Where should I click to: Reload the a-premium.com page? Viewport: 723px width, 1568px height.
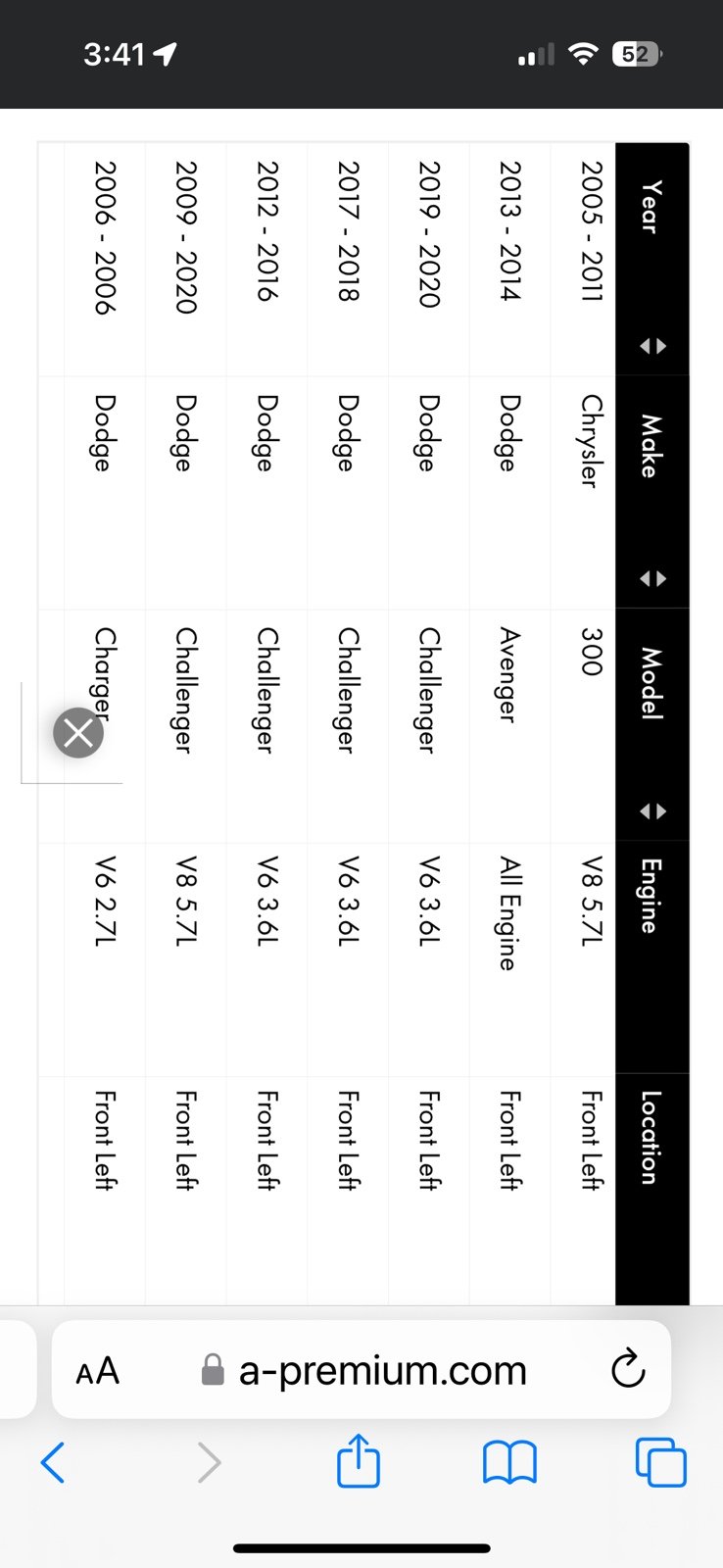[x=628, y=1369]
